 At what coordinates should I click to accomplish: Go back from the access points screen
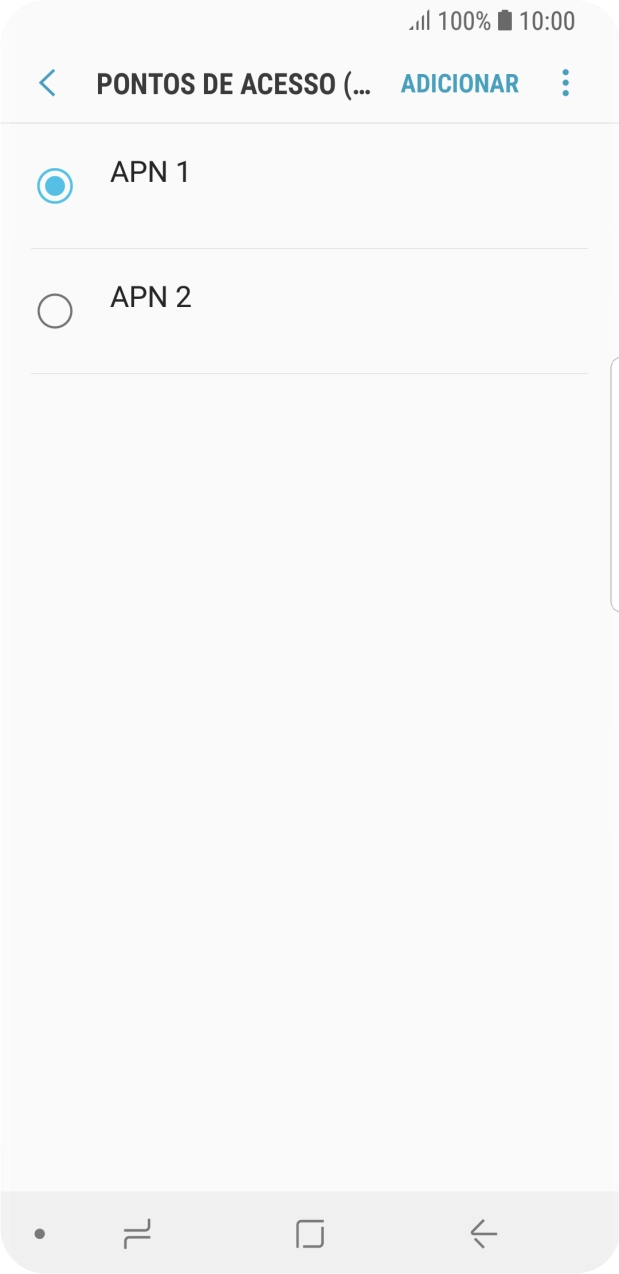tap(47, 83)
